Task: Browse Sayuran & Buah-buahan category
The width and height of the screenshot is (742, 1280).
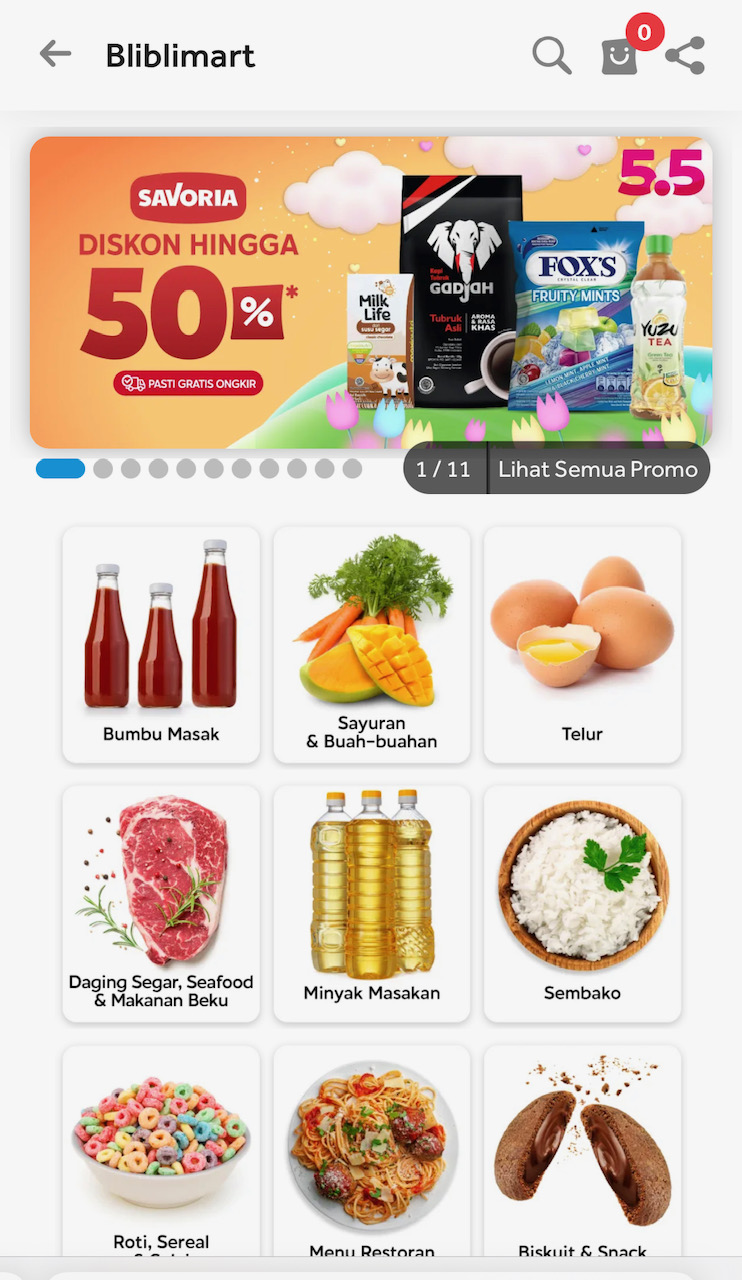Action: 371,645
